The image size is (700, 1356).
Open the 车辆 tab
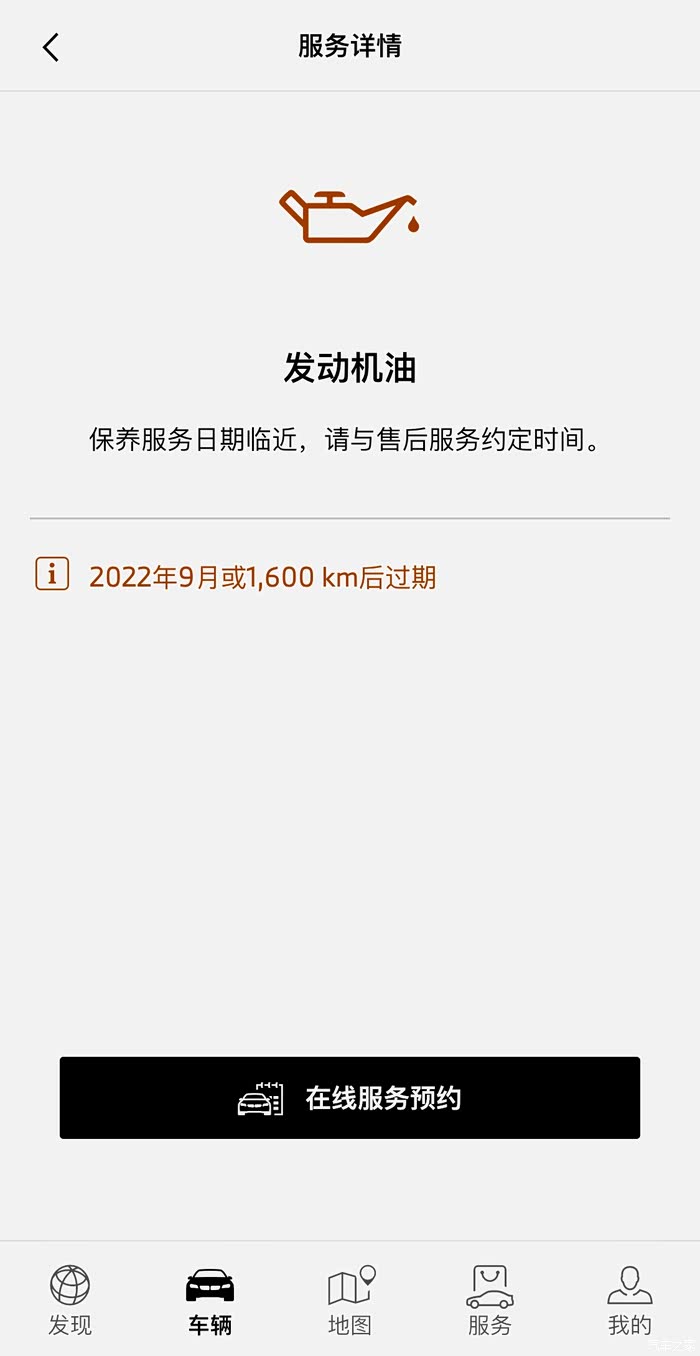210,1300
